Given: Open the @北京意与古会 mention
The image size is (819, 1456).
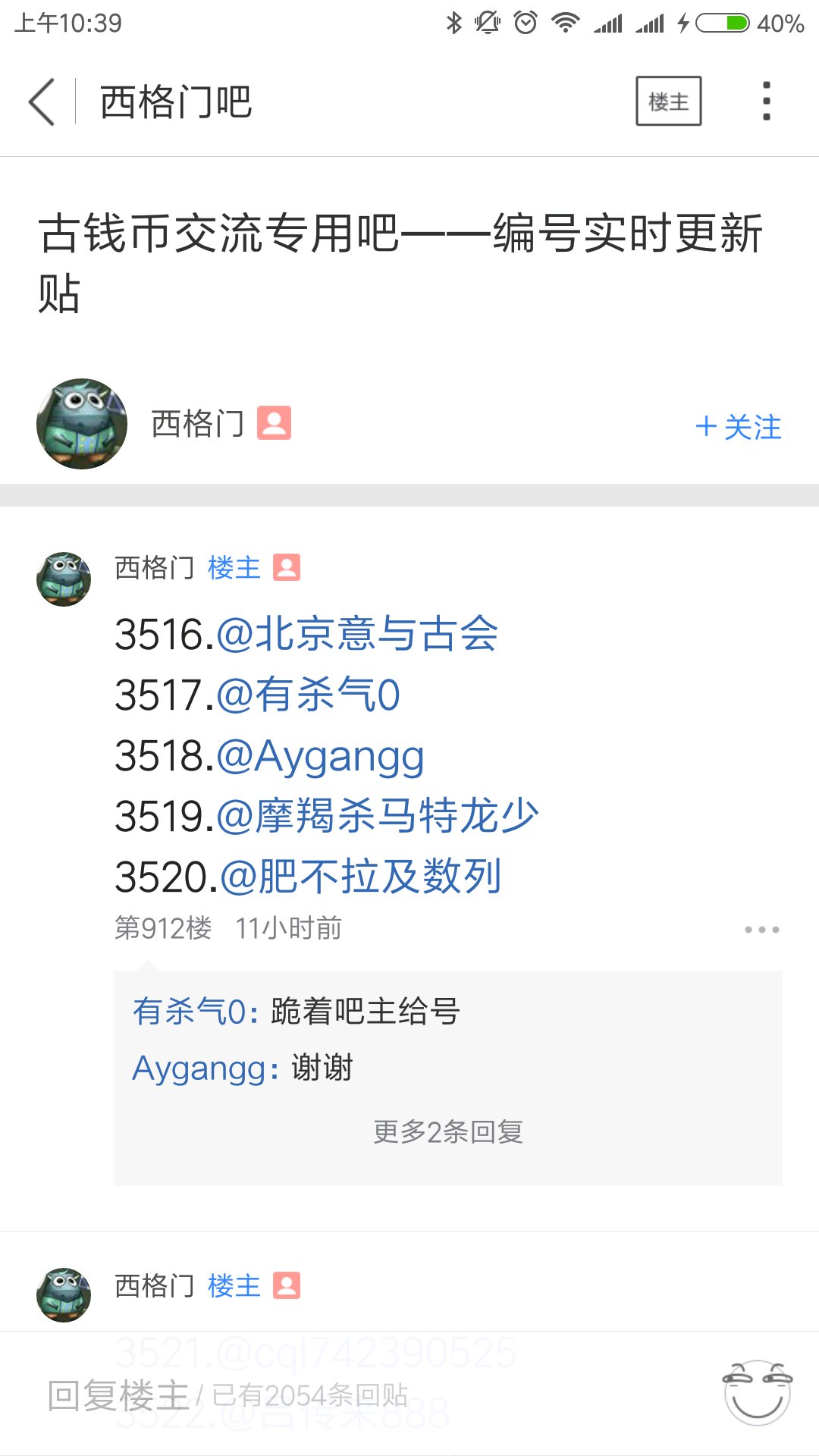Looking at the screenshot, I should [x=358, y=634].
